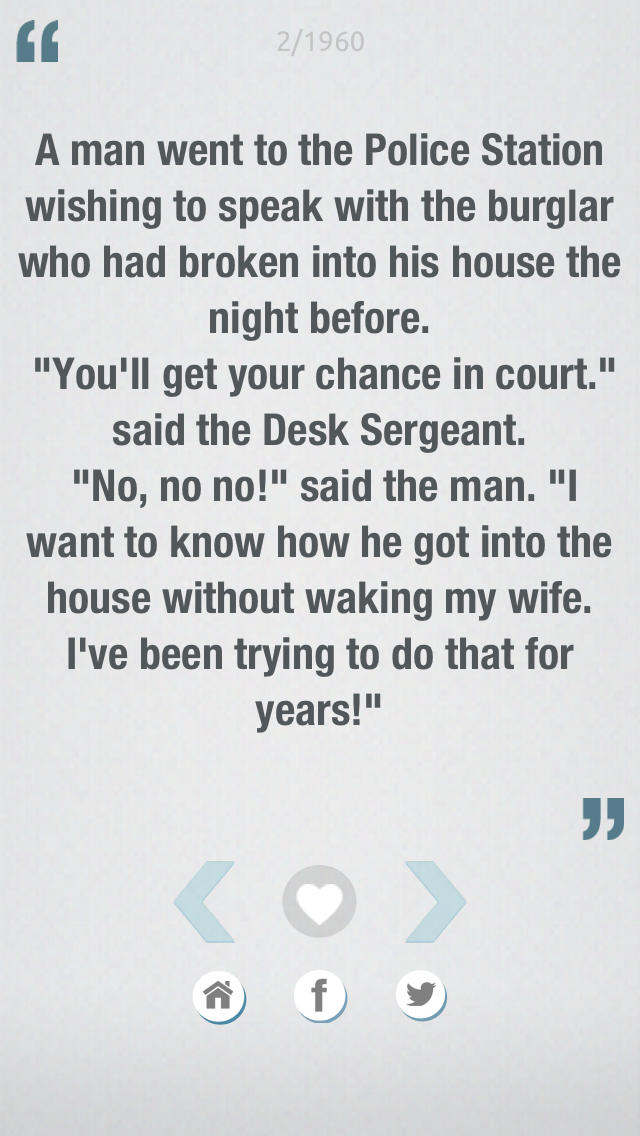Go to the previous joke
This screenshot has width=640, height=1136.
(x=205, y=901)
